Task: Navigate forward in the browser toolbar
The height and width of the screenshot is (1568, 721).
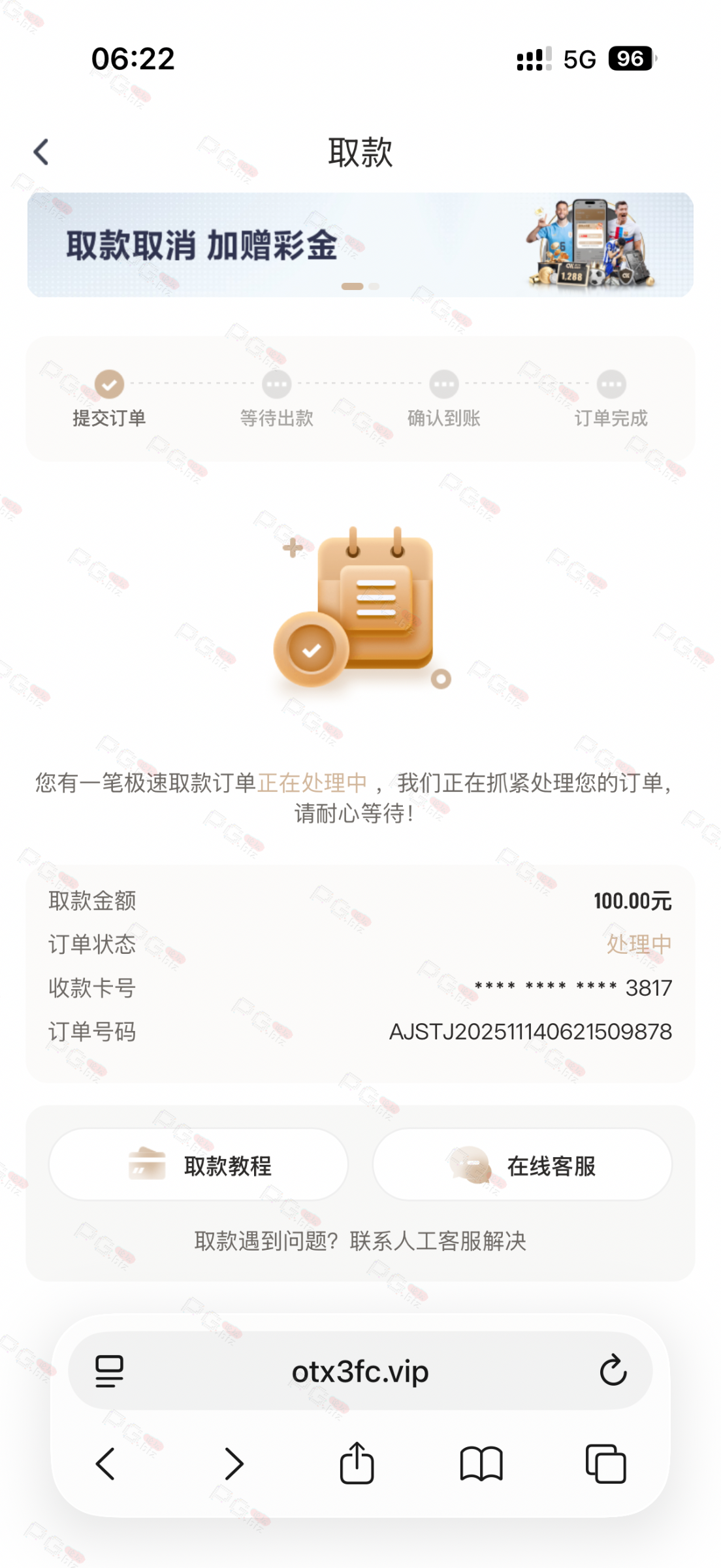Action: pos(234,1463)
